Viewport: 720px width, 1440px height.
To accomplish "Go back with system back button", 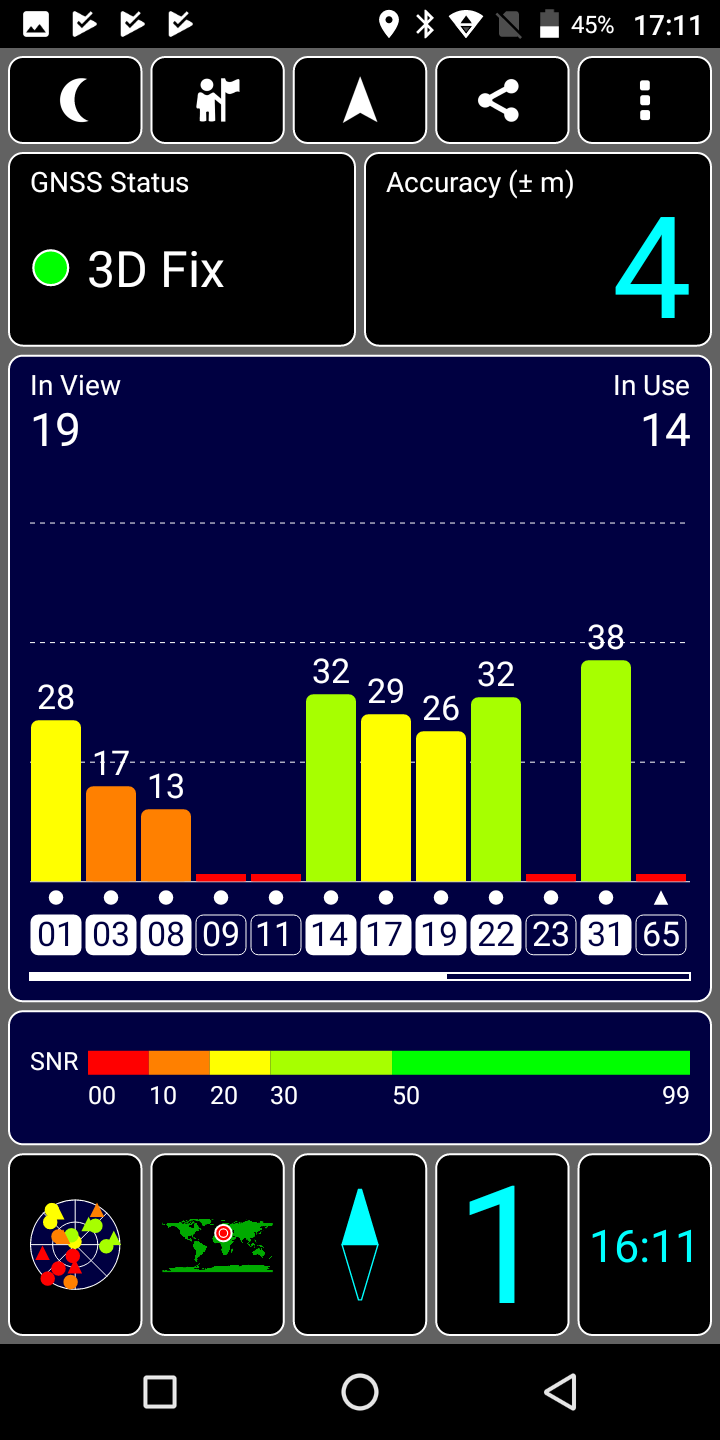I will pyautogui.click(x=560, y=1391).
